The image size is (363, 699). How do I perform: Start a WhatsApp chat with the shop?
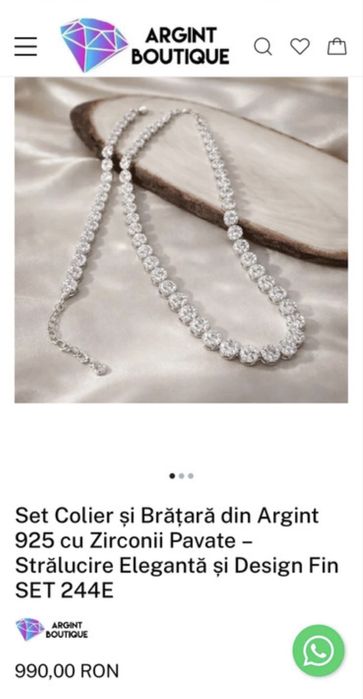click(318, 650)
